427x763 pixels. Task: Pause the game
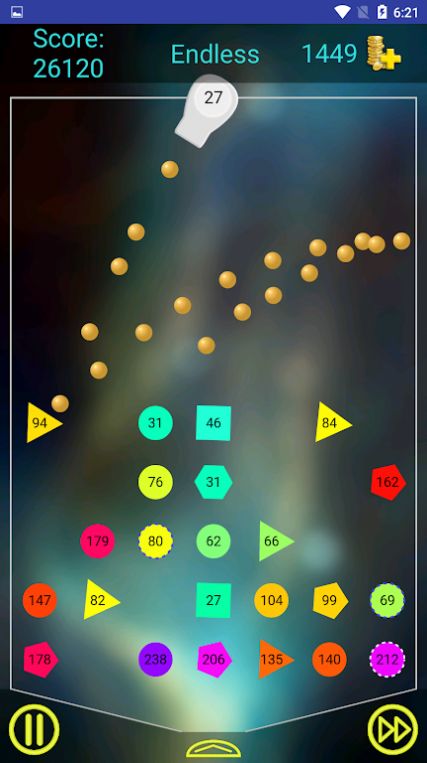point(34,729)
